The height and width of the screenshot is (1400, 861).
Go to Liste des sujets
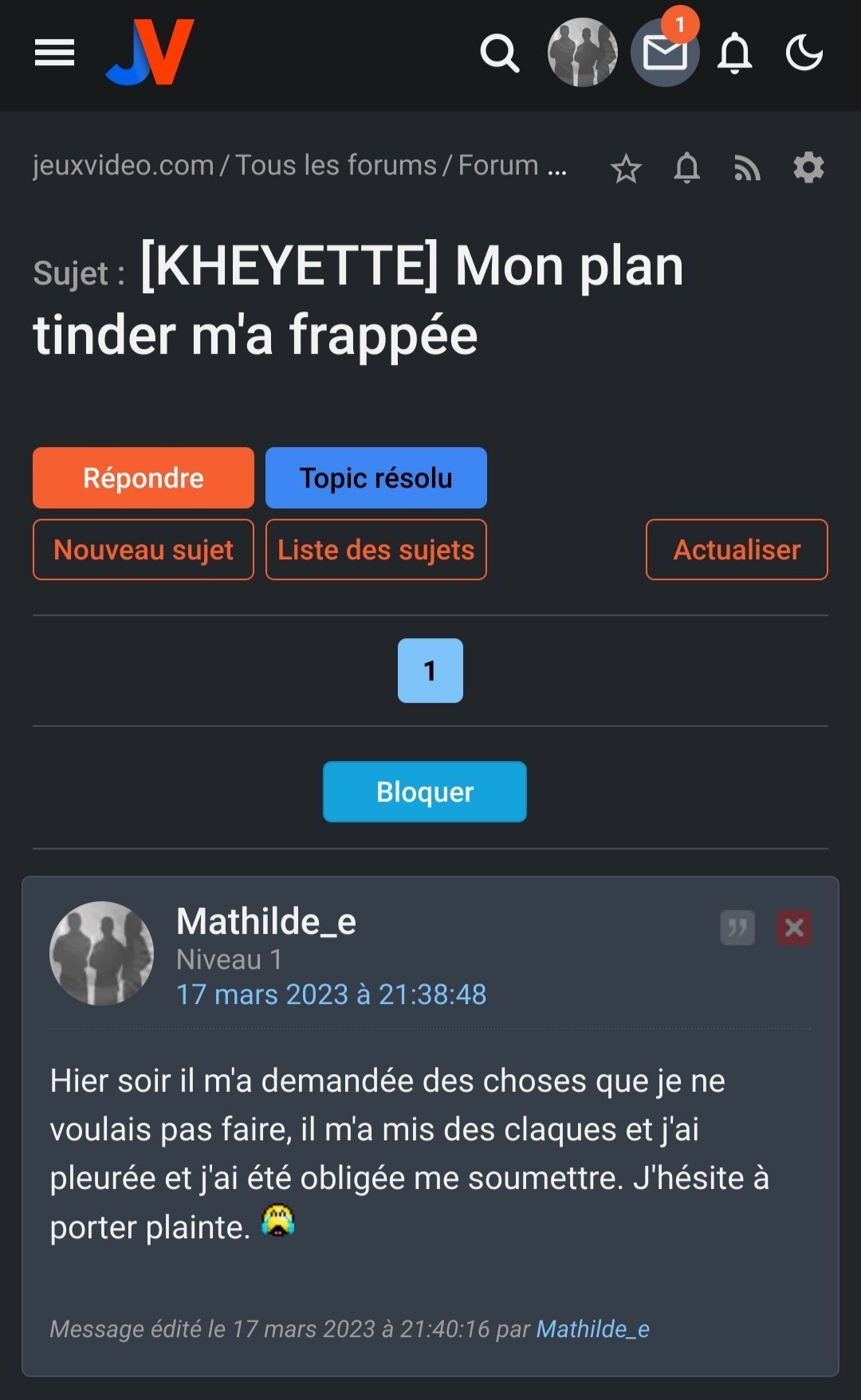pos(376,550)
